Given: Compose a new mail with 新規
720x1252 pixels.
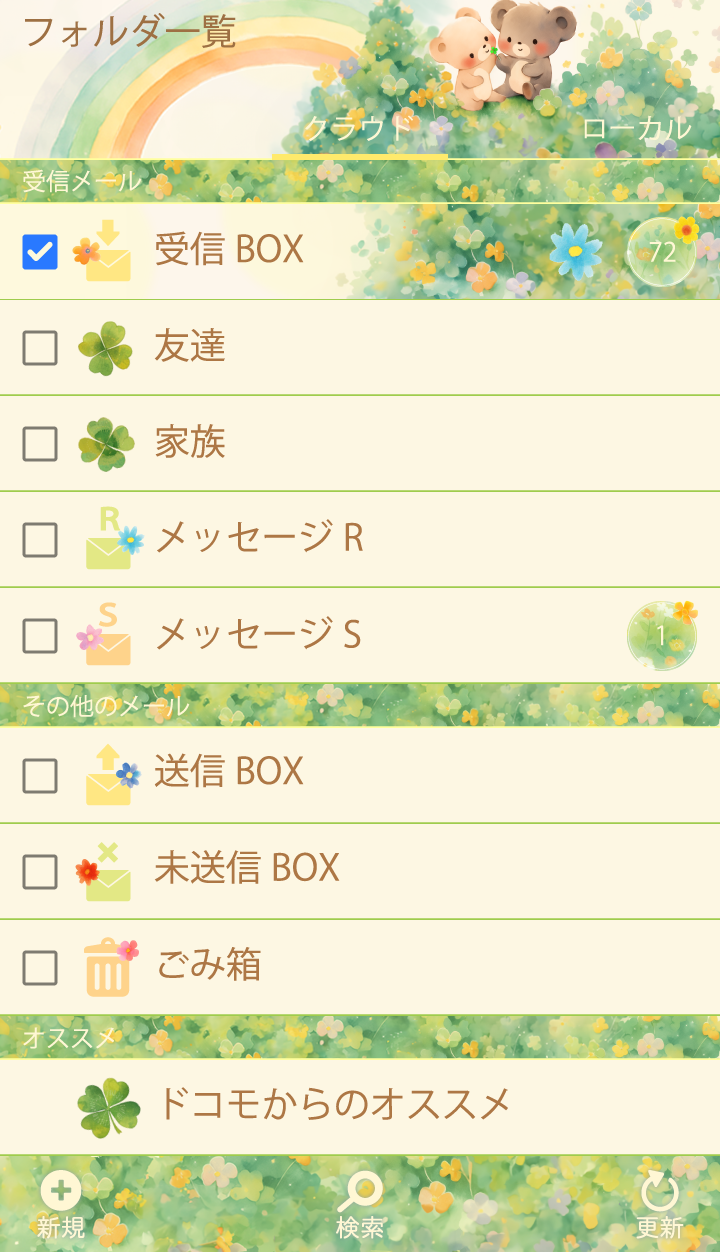Looking at the screenshot, I should click(x=61, y=1204).
